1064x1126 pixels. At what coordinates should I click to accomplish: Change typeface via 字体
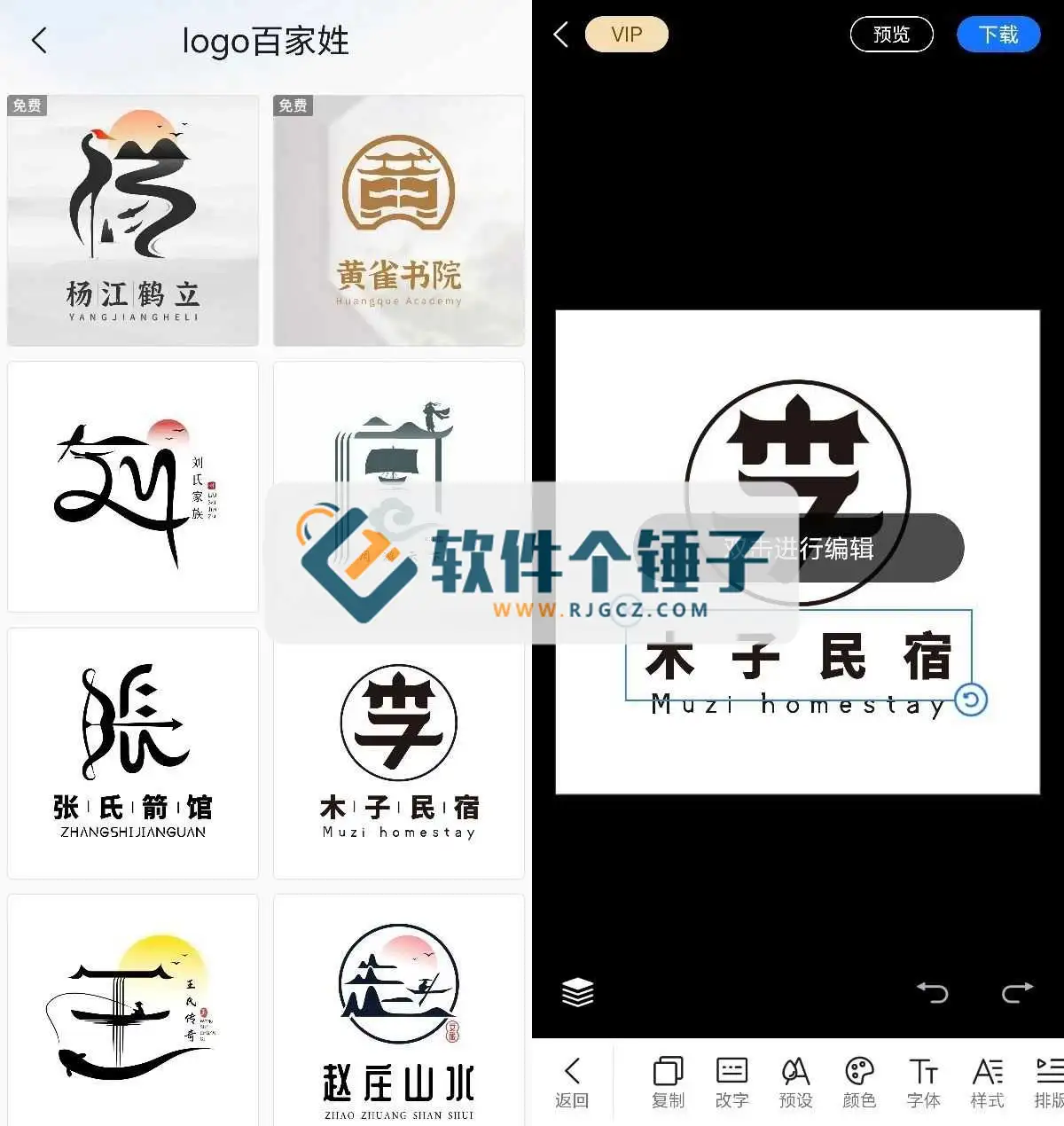click(923, 1083)
